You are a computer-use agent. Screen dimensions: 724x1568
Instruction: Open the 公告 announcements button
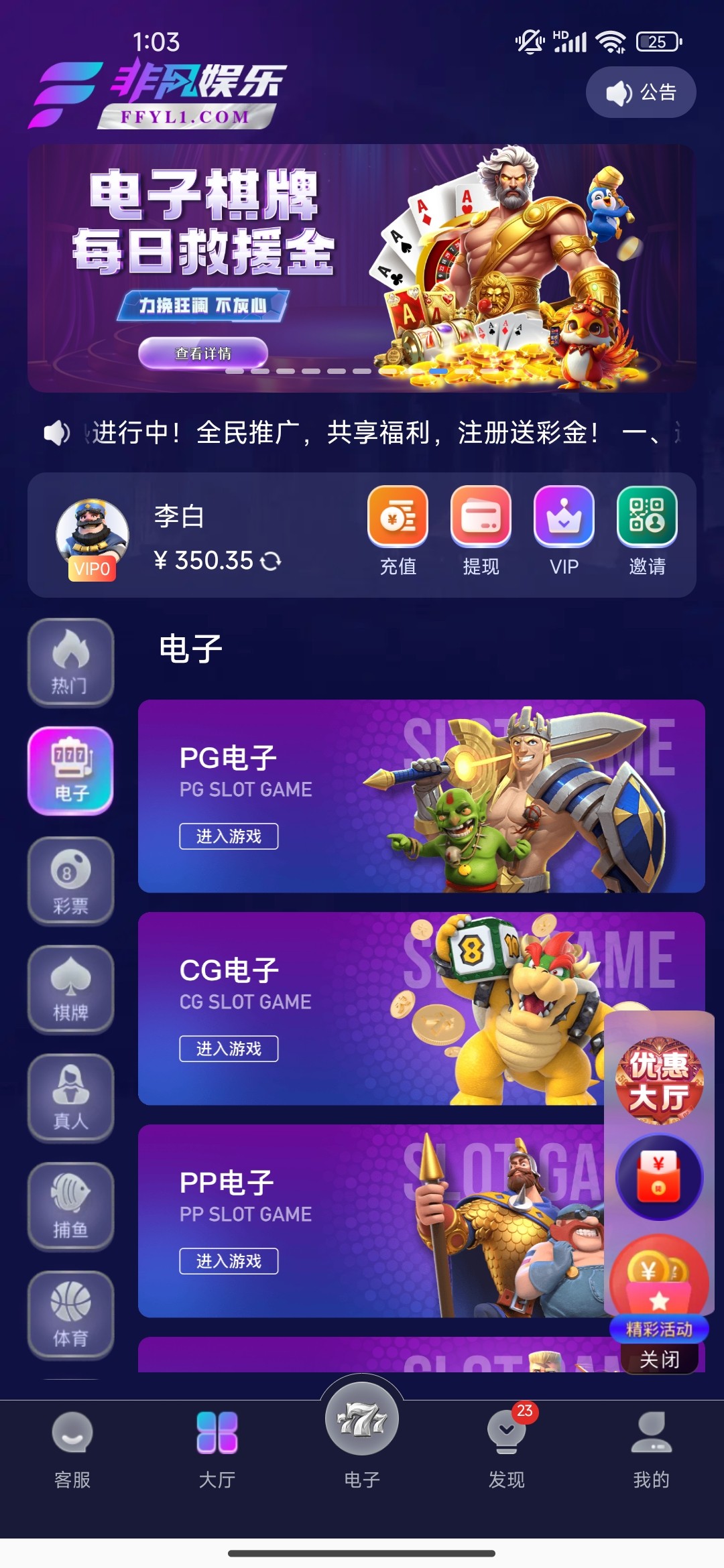coord(641,92)
